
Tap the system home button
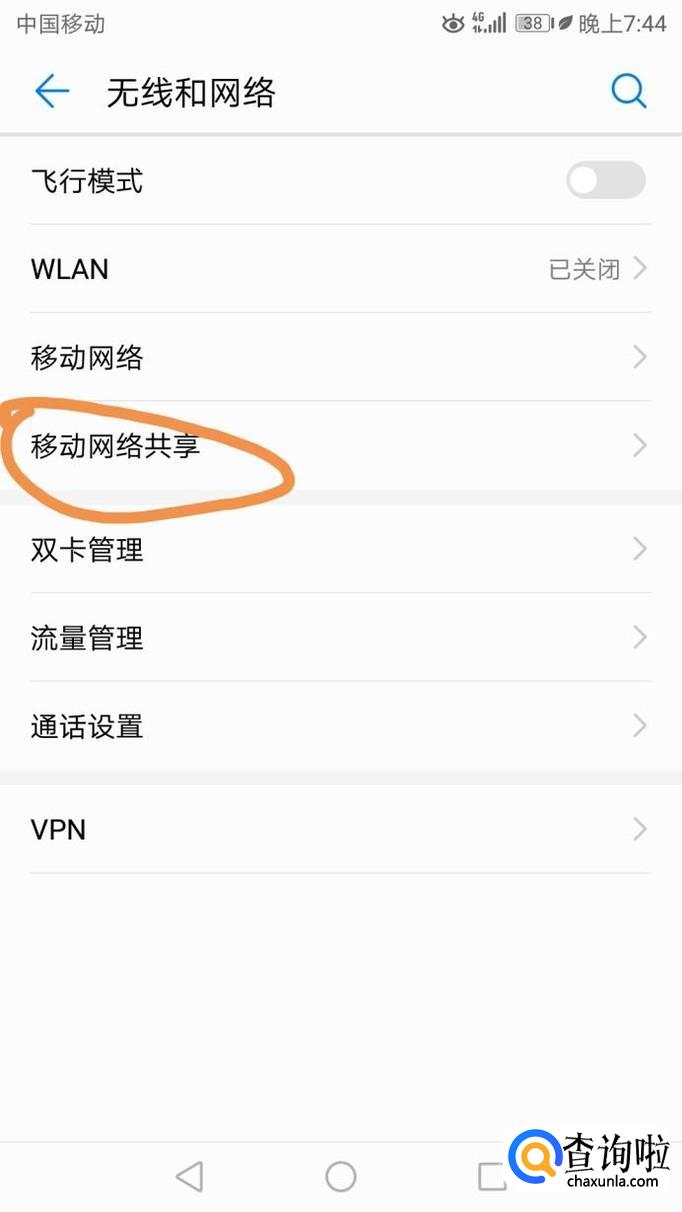tap(341, 1176)
